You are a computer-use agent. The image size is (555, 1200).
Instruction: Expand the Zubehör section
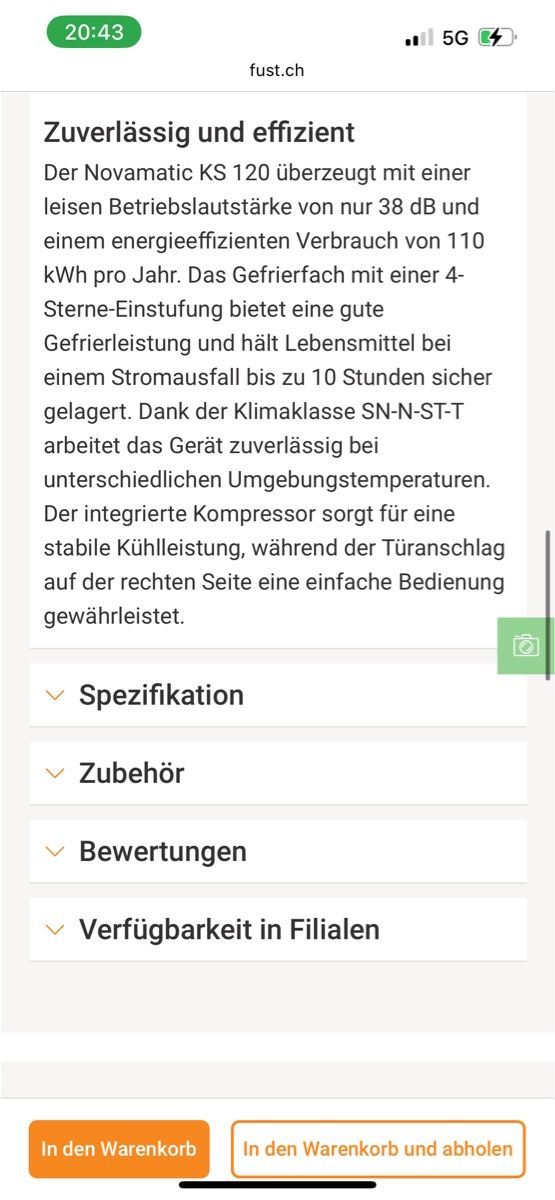[x=278, y=773]
